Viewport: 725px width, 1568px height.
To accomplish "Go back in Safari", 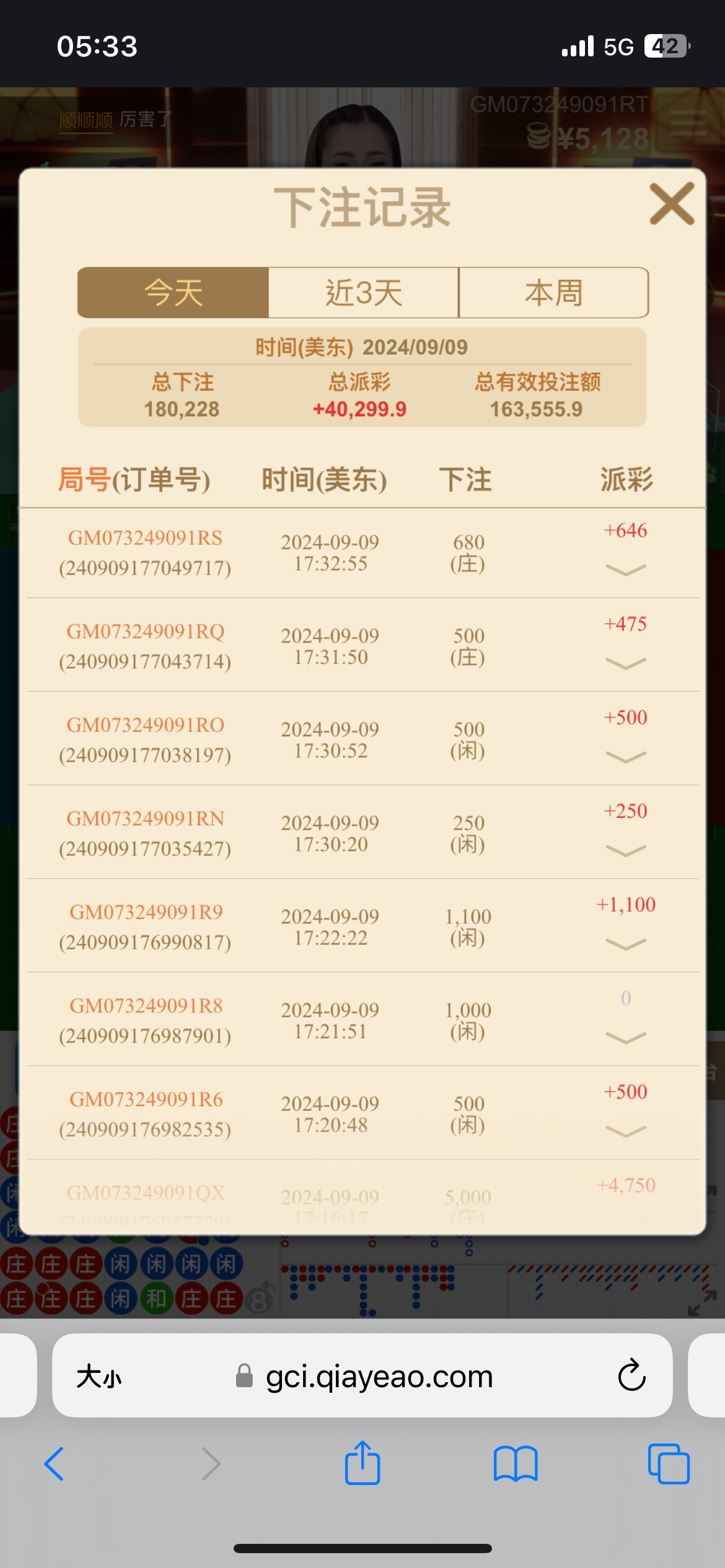I will click(x=55, y=1464).
